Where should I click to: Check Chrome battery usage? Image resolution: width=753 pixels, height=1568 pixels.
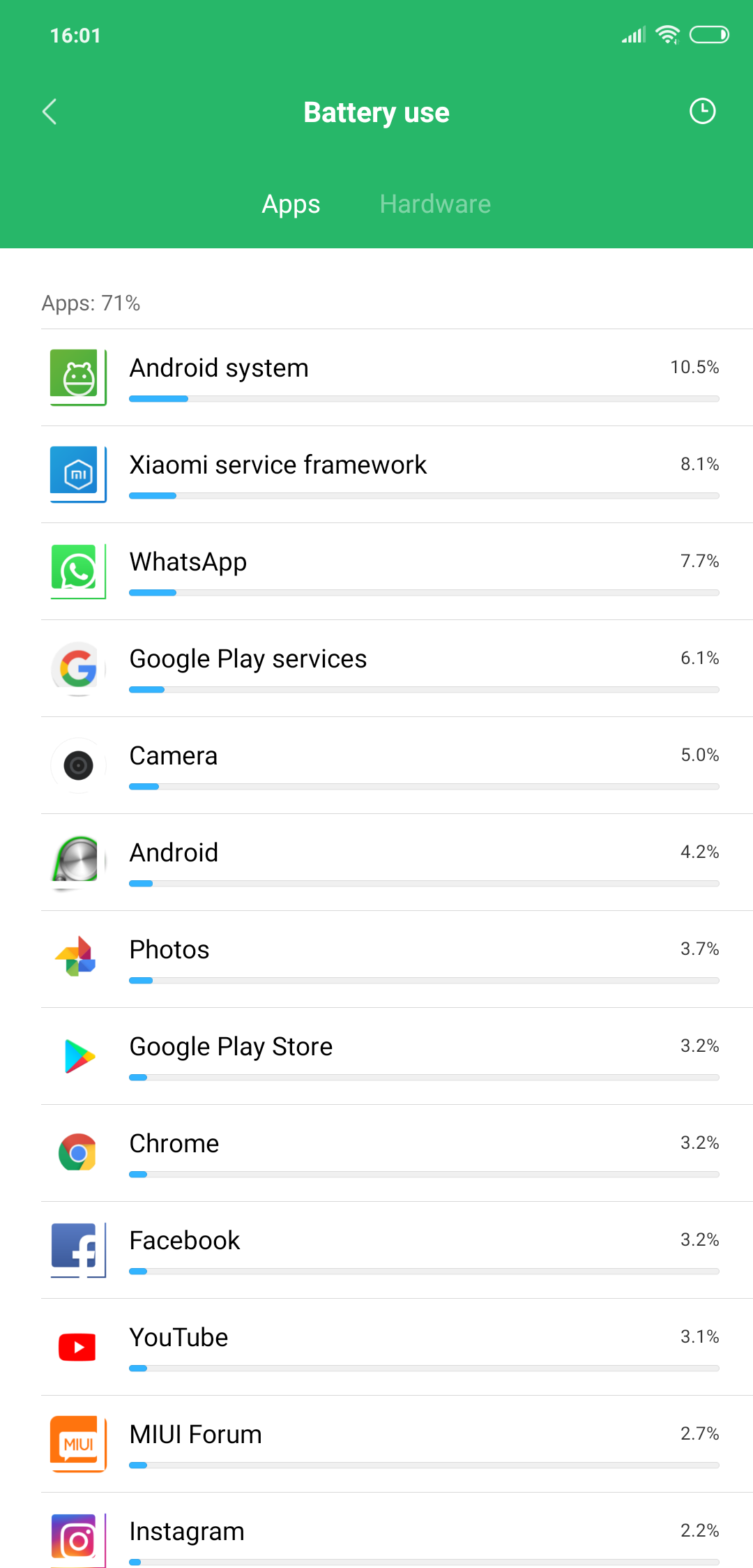point(376,1153)
